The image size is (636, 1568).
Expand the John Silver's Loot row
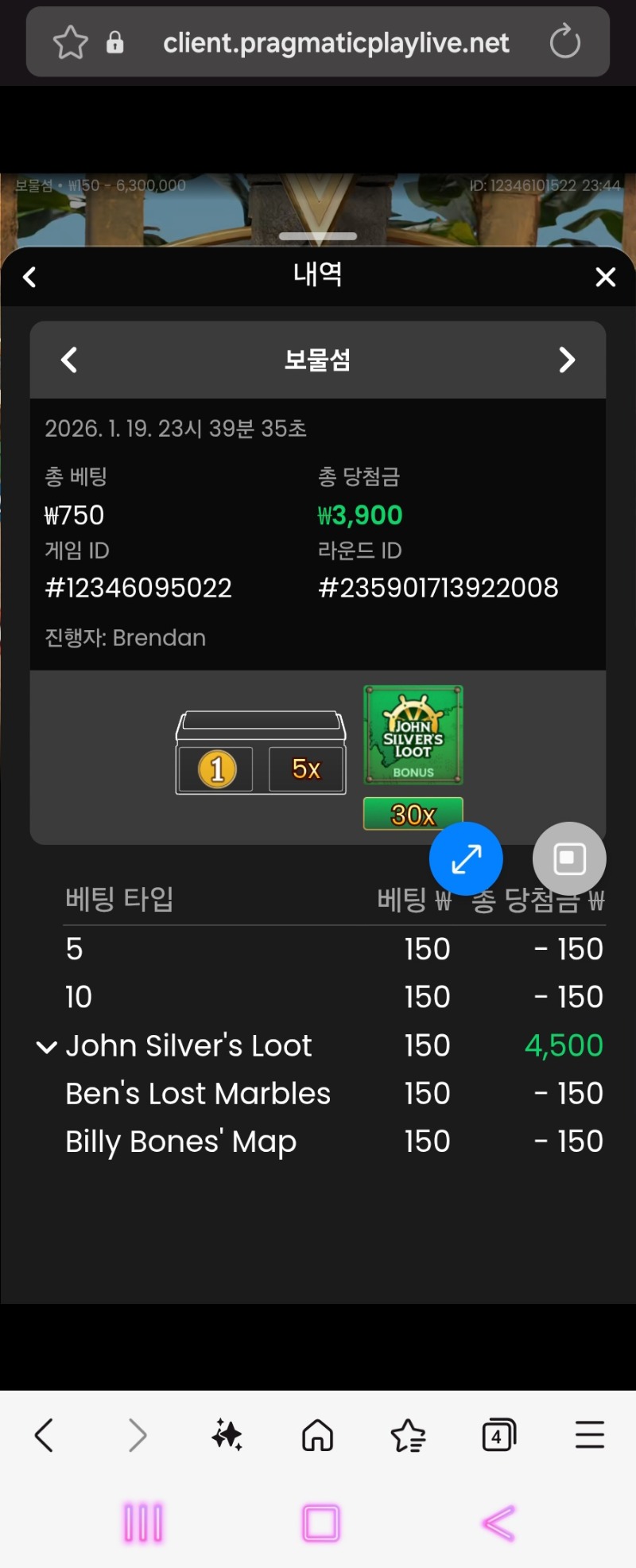click(47, 1047)
